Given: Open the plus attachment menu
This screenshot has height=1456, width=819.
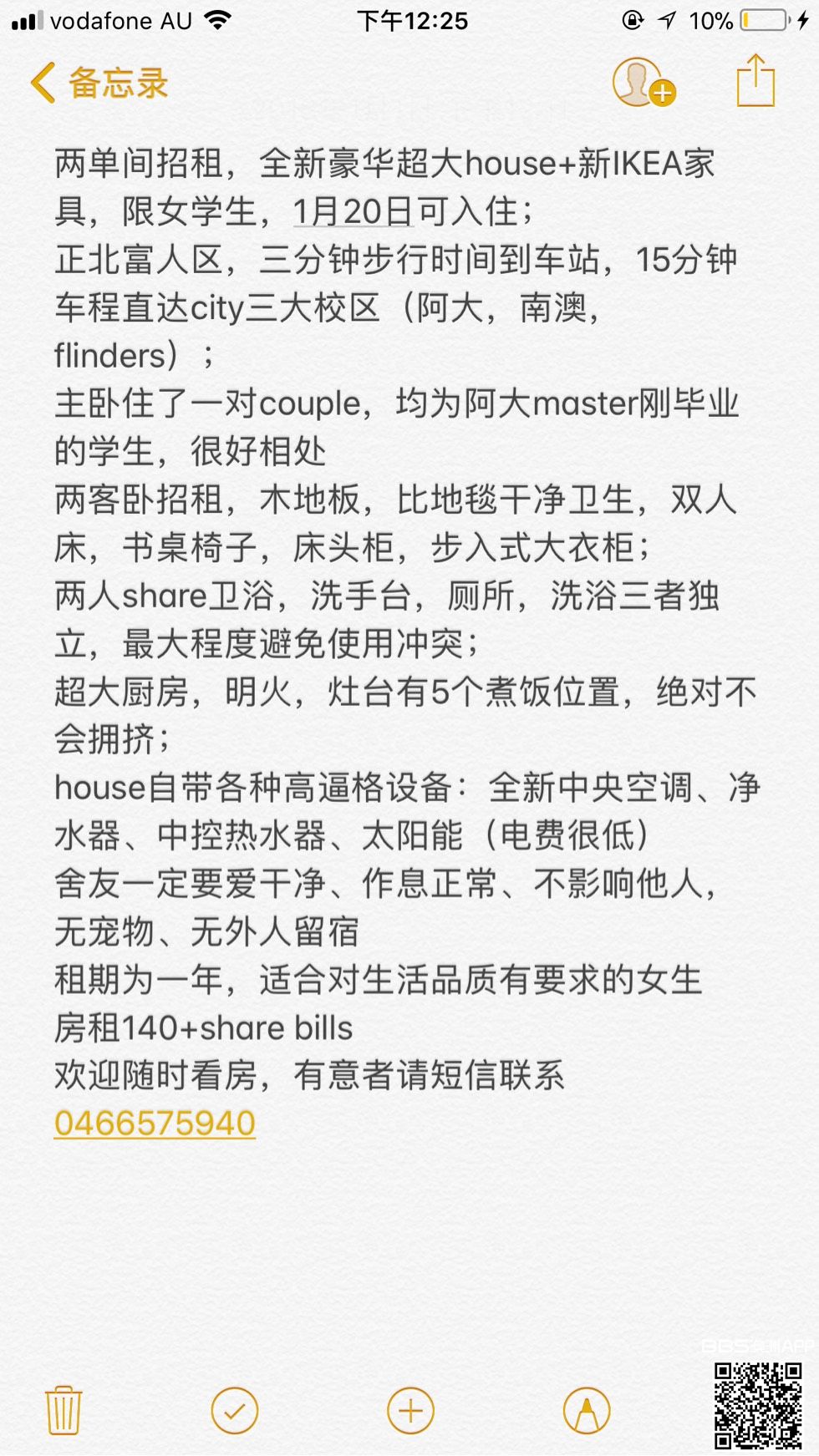Looking at the screenshot, I should pos(410,1411).
